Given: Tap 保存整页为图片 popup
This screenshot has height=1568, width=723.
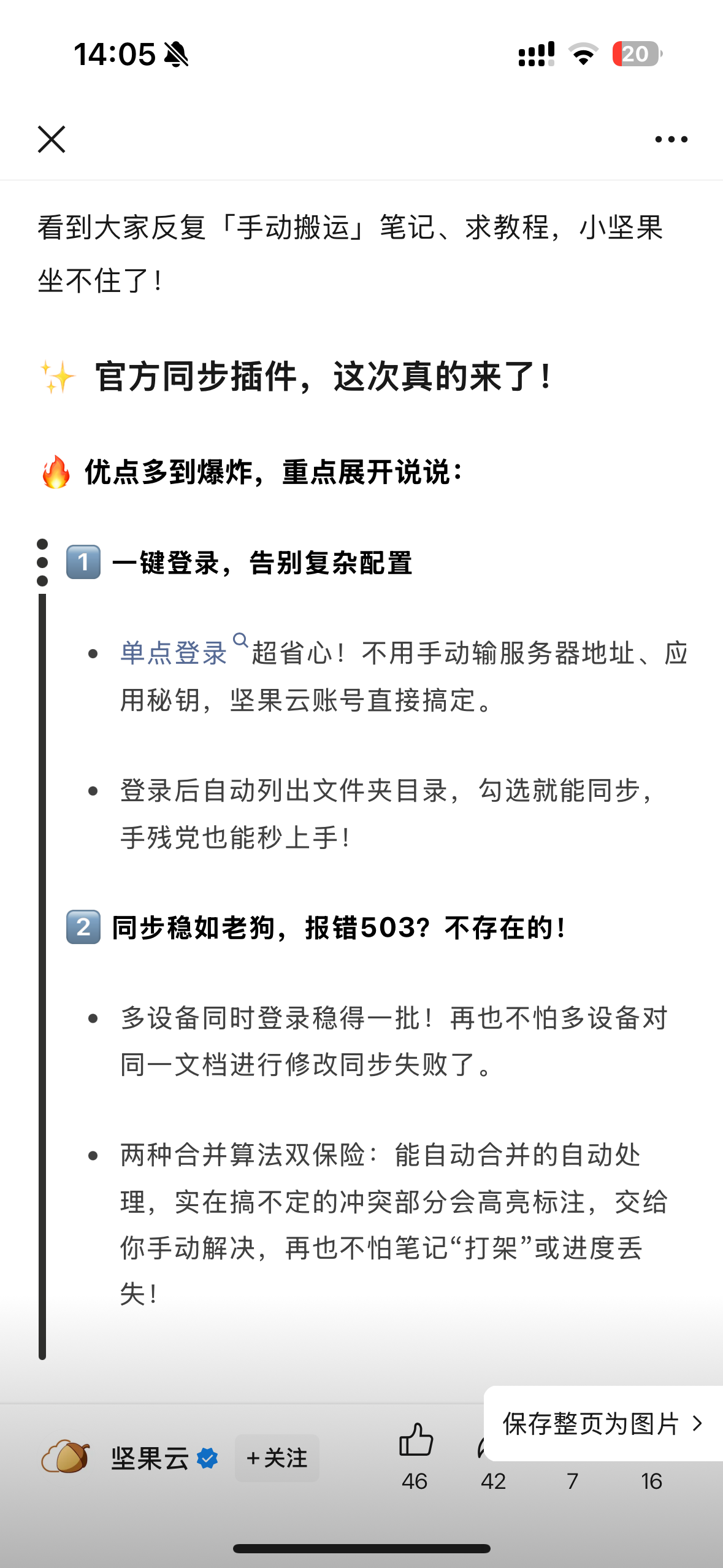Looking at the screenshot, I should click(x=603, y=1423).
